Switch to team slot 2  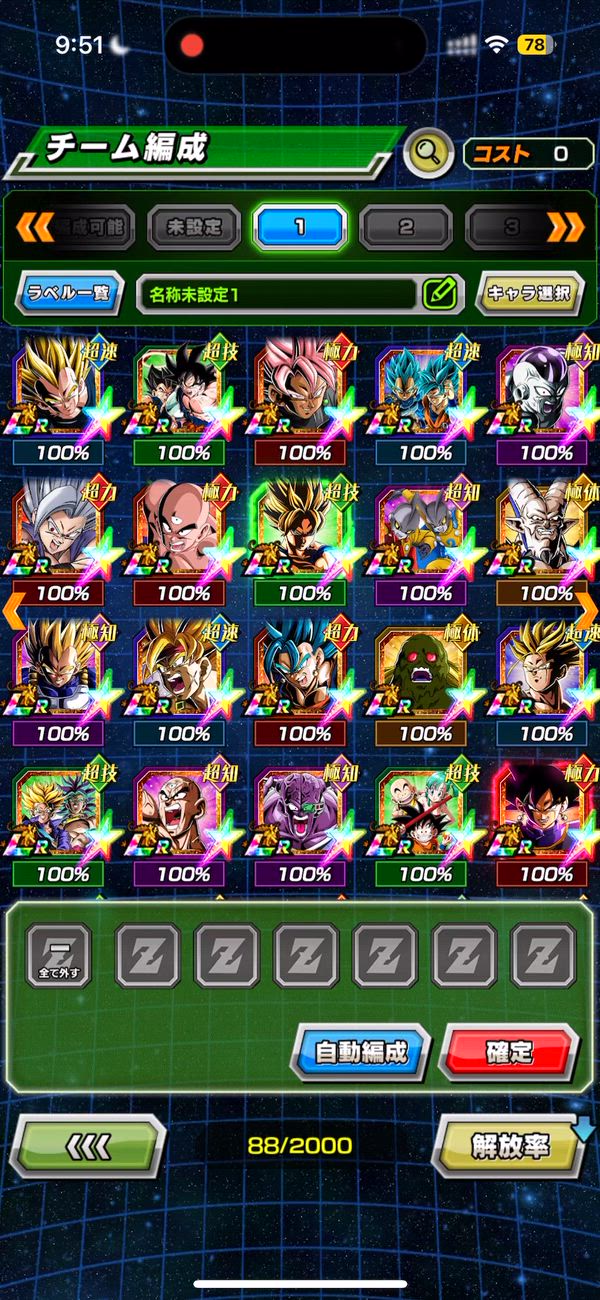(x=405, y=228)
